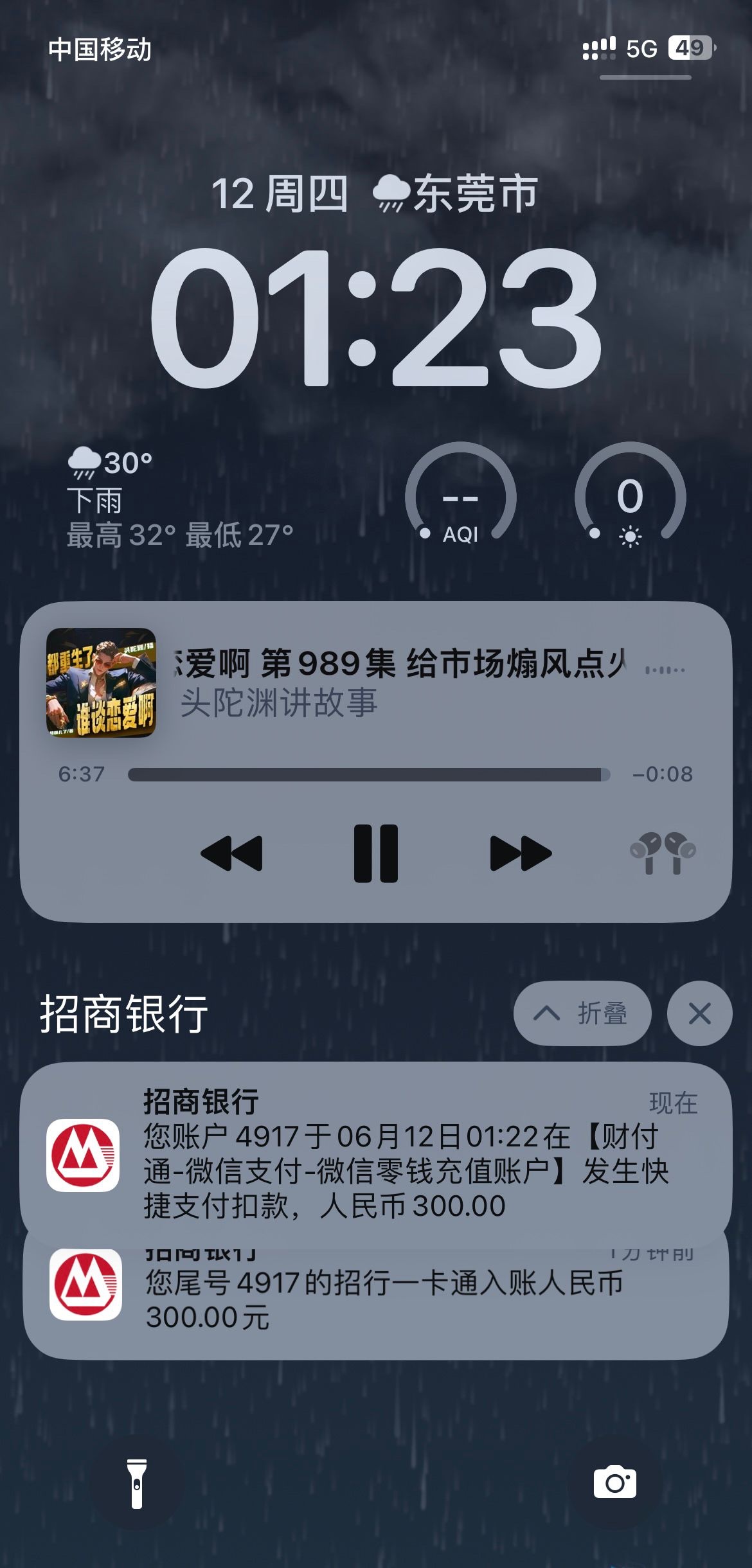Screen dimensions: 752x1568
Task: Open the Camera from the lock screen
Action: [x=616, y=1482]
